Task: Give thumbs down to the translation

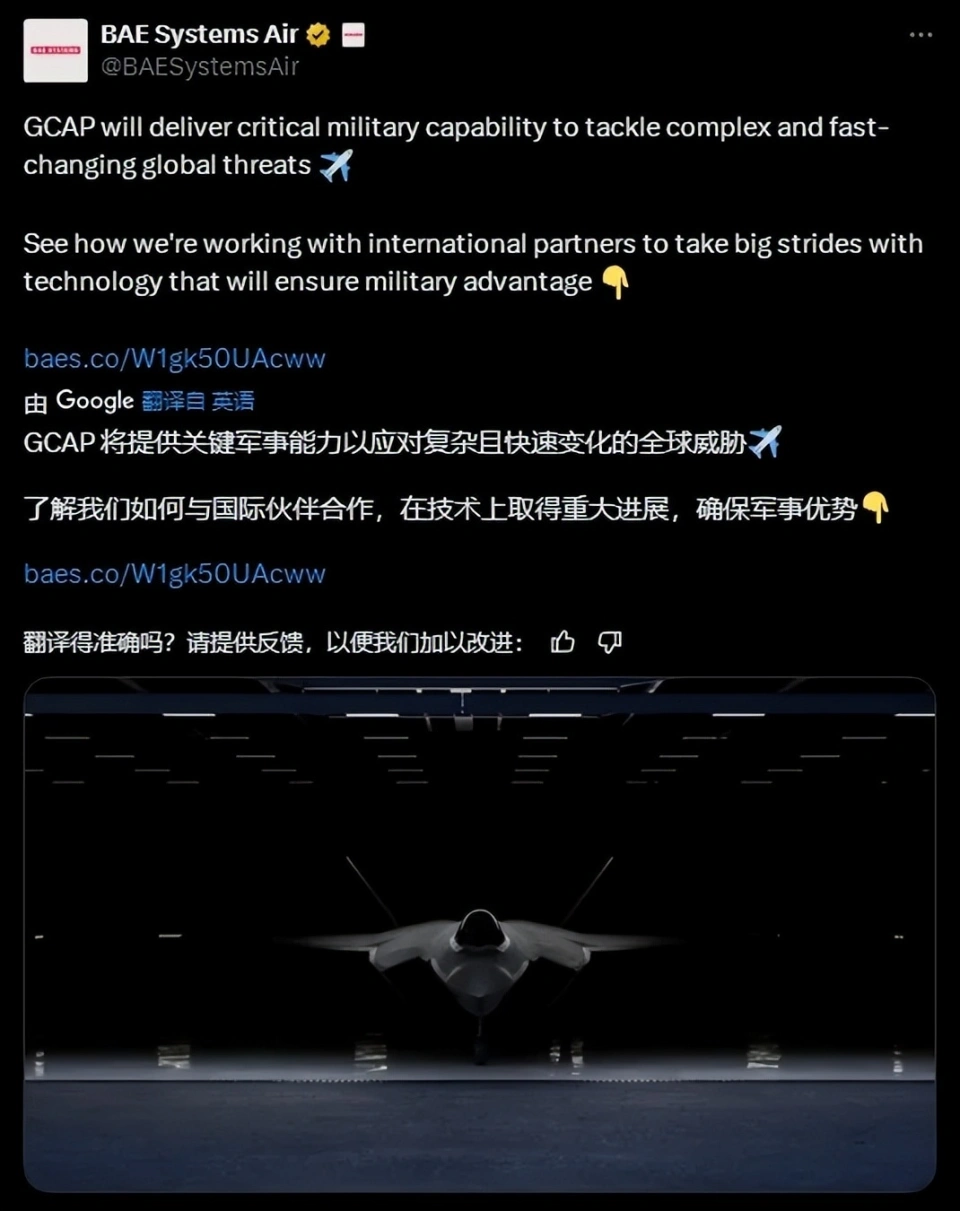Action: 609,642
